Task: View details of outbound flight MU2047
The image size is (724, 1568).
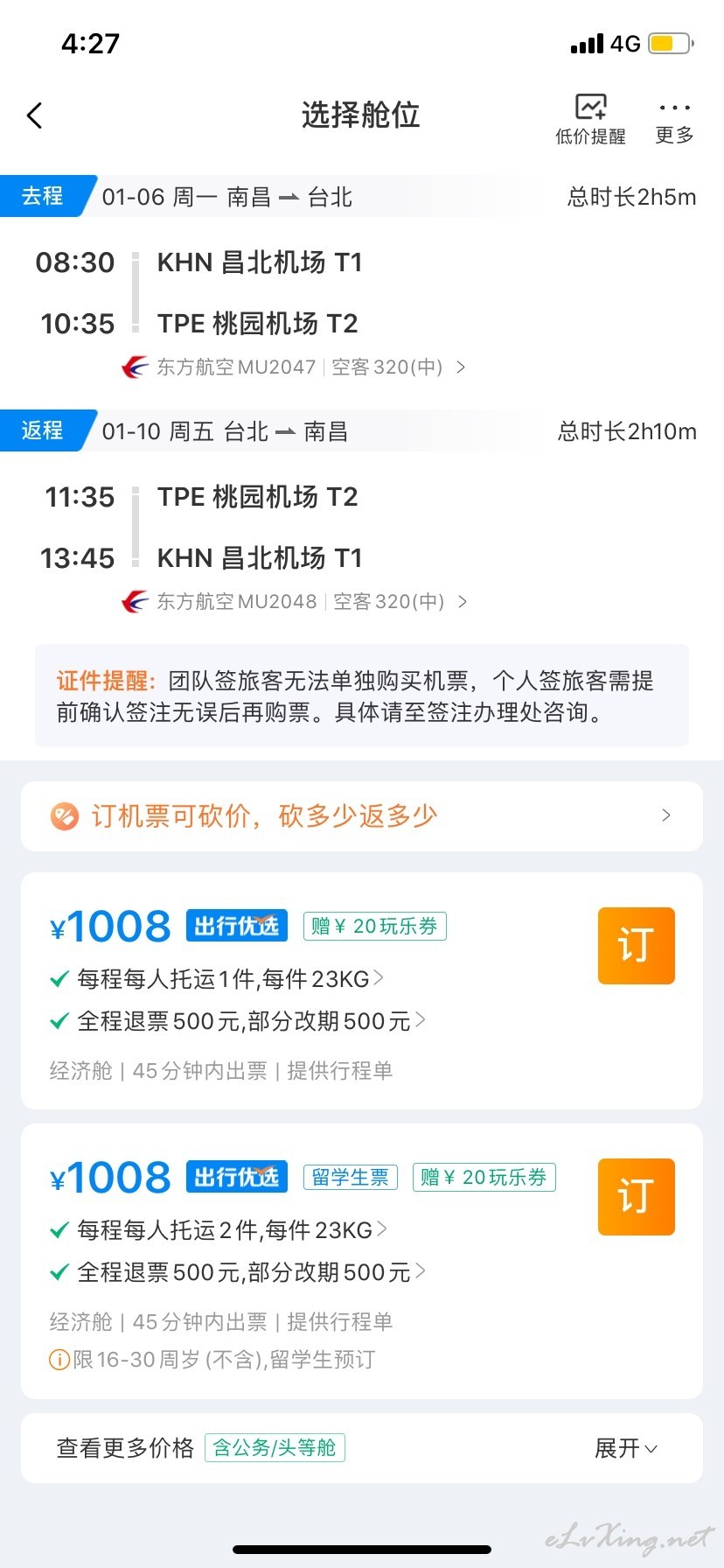Action: (x=293, y=367)
